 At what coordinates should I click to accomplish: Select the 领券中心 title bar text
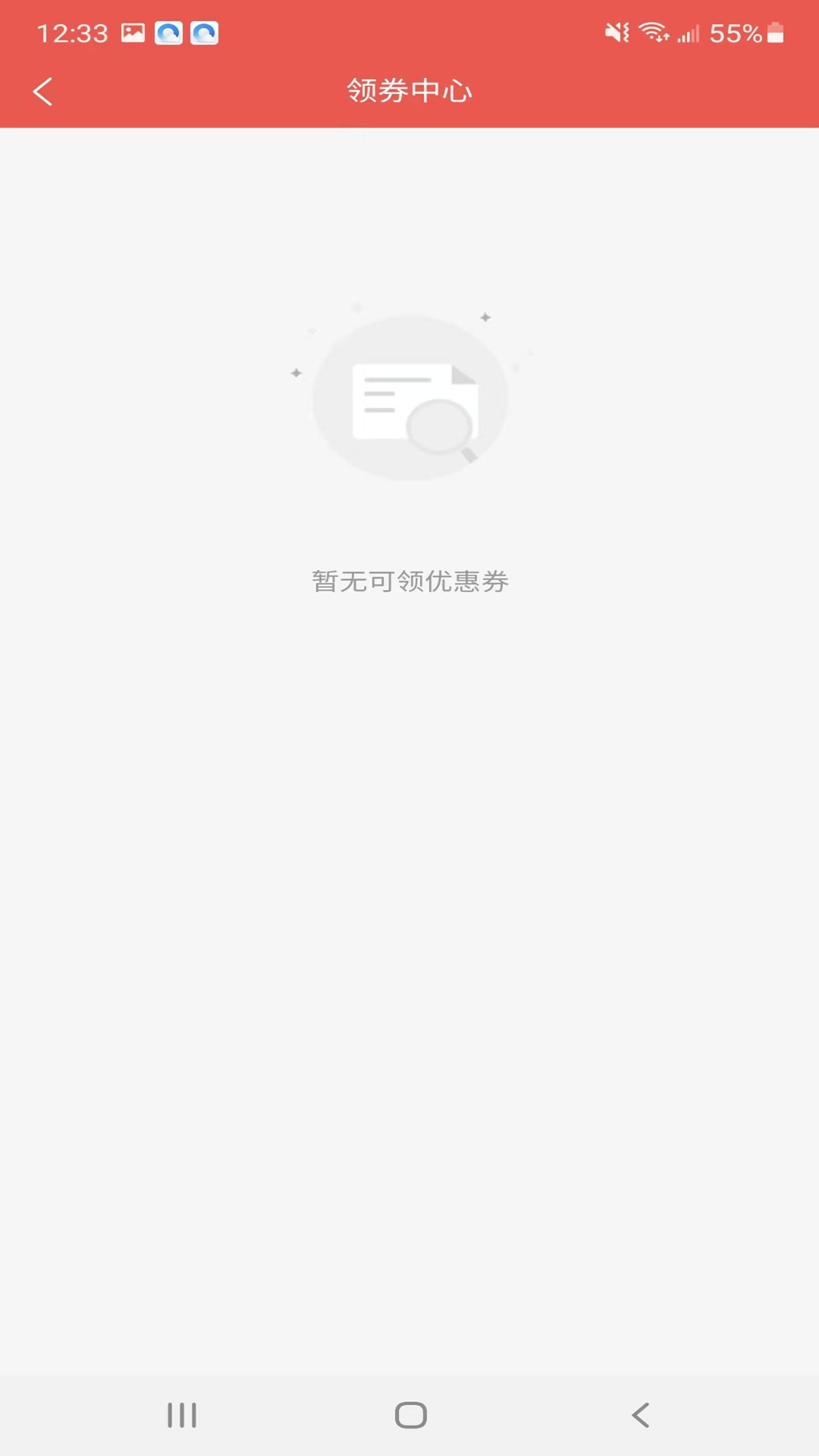[409, 91]
